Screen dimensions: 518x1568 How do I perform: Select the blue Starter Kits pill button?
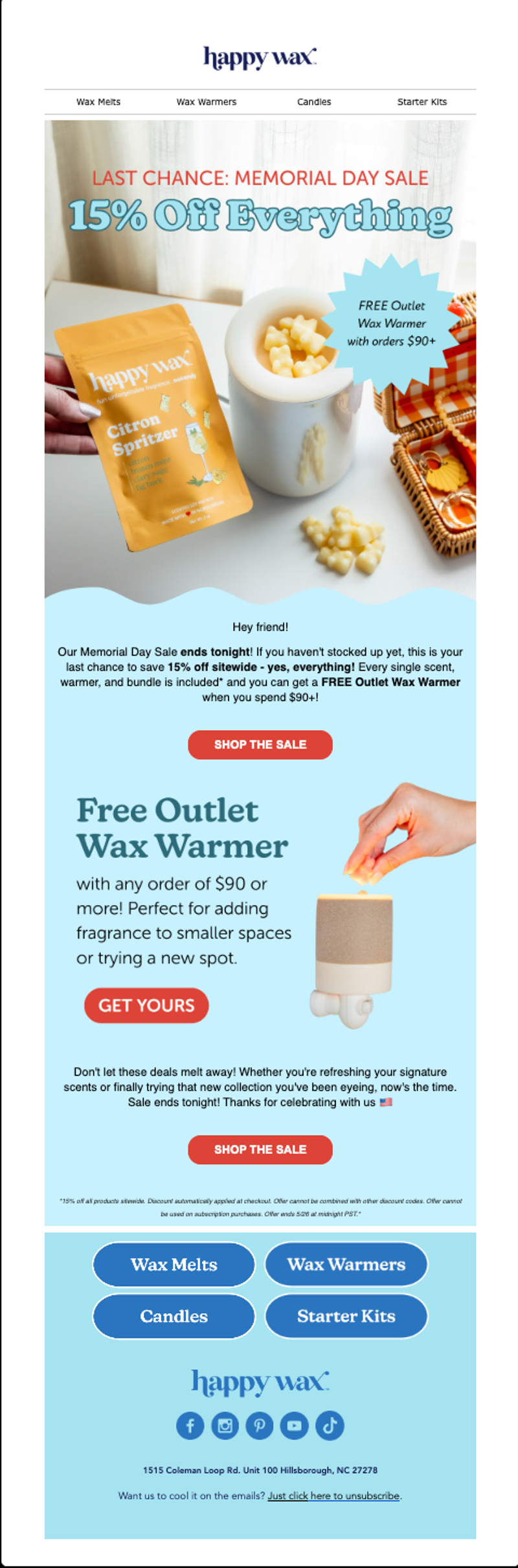point(346,1316)
